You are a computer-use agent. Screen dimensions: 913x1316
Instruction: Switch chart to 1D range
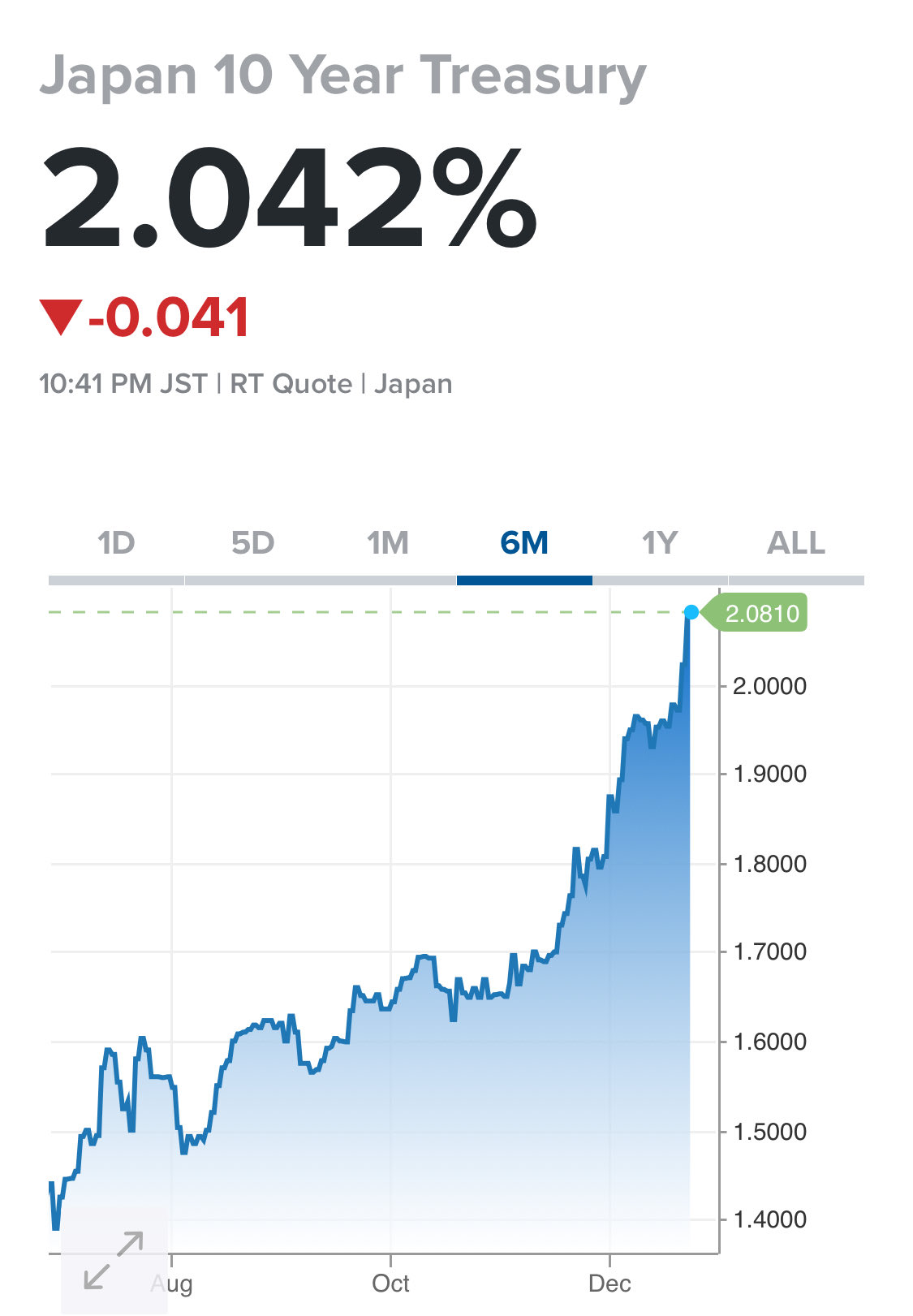[116, 543]
